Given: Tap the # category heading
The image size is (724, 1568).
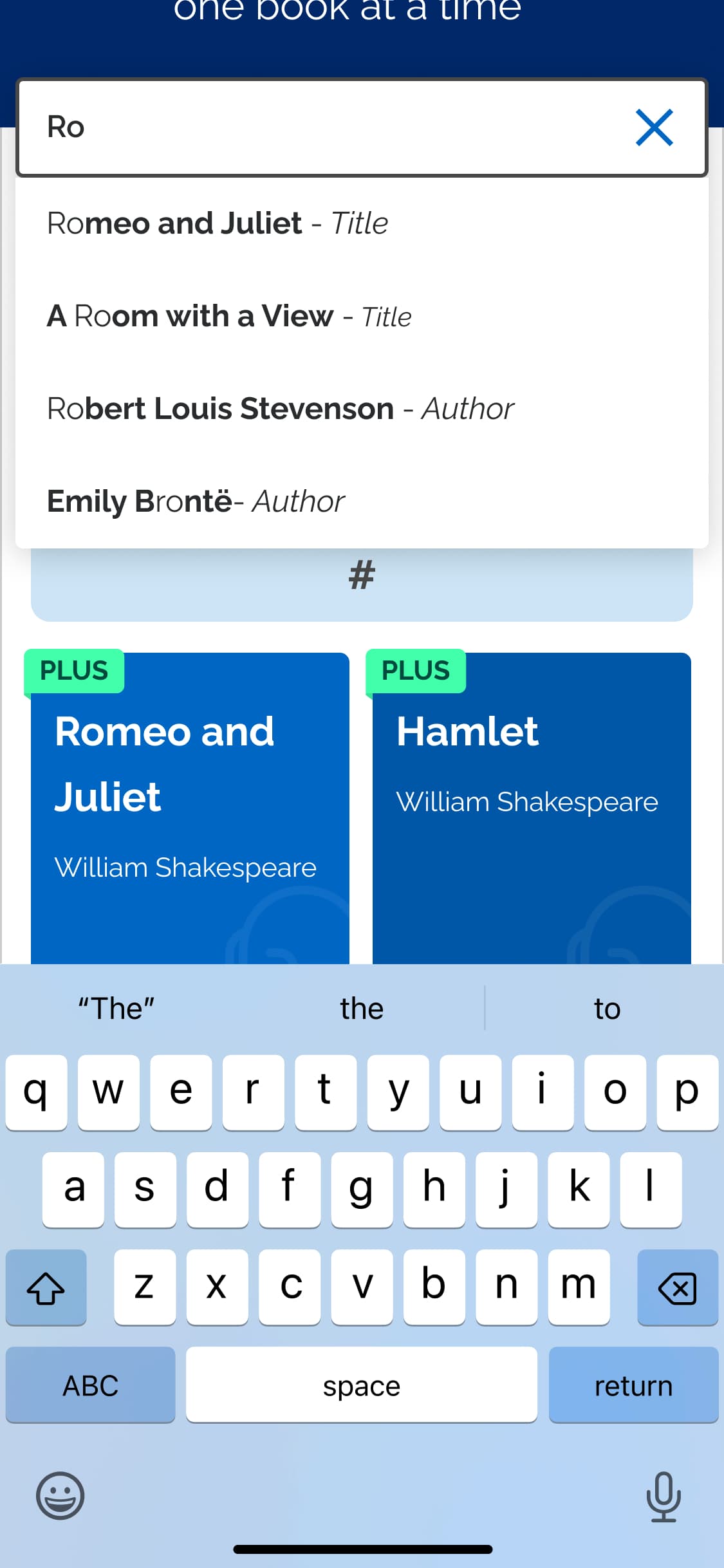Looking at the screenshot, I should [362, 574].
